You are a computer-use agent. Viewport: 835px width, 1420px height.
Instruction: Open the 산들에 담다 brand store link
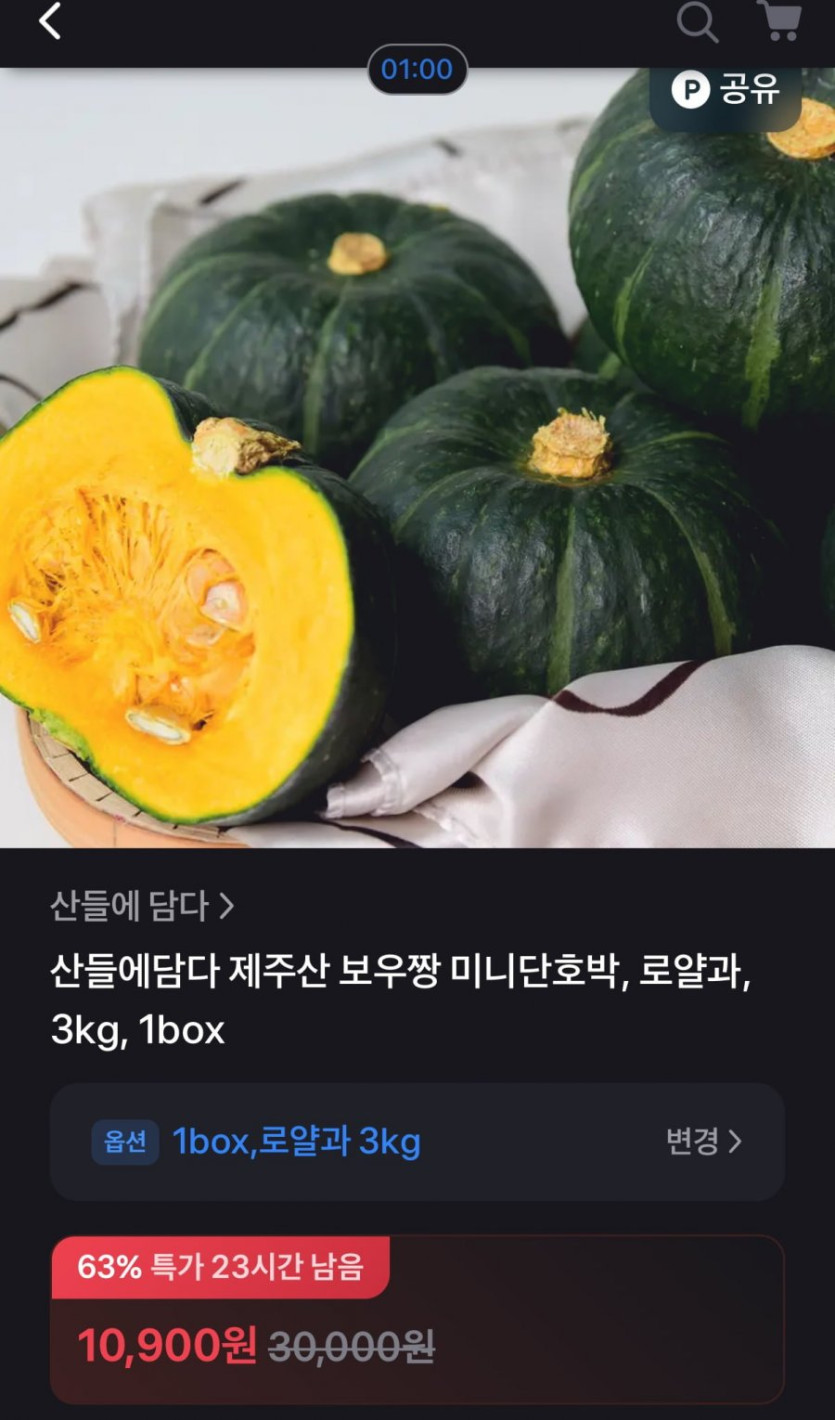coord(142,906)
